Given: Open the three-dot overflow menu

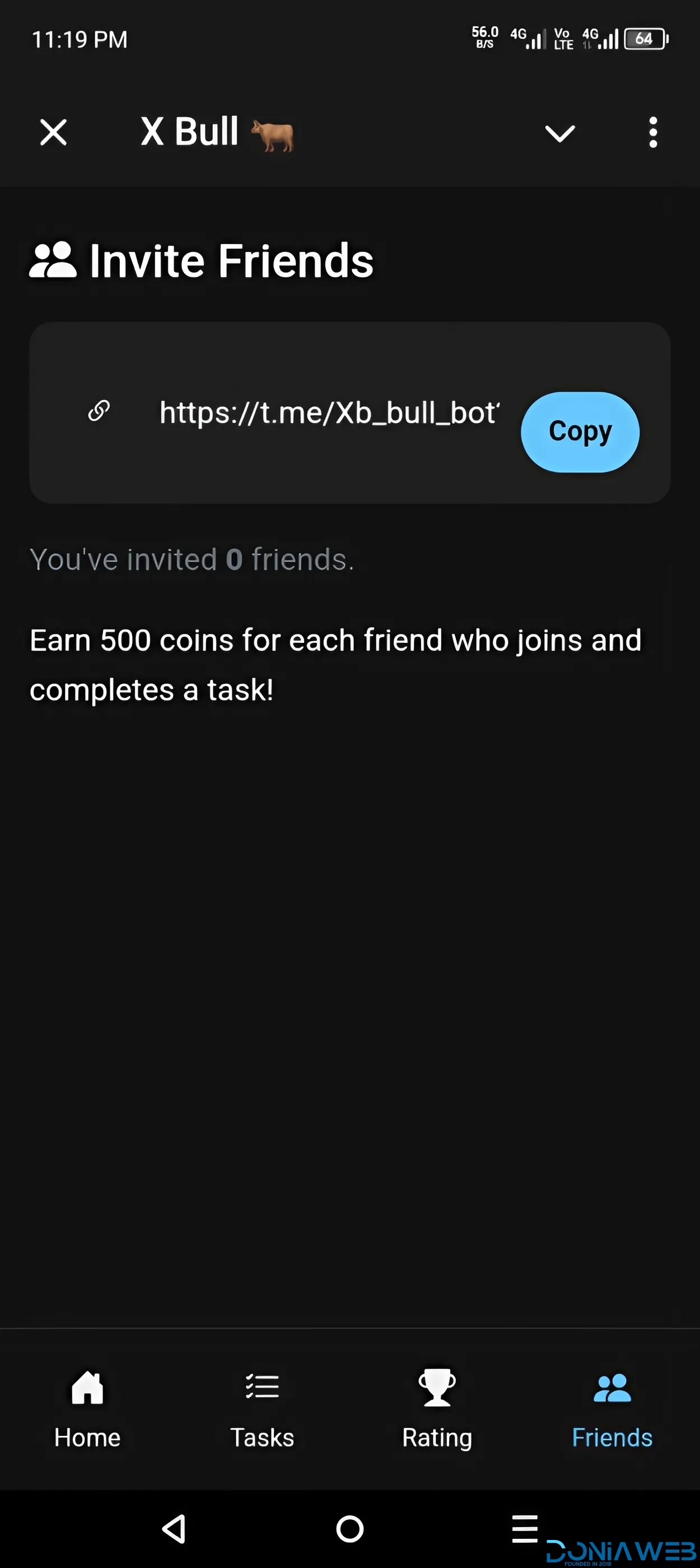Looking at the screenshot, I should click(653, 132).
